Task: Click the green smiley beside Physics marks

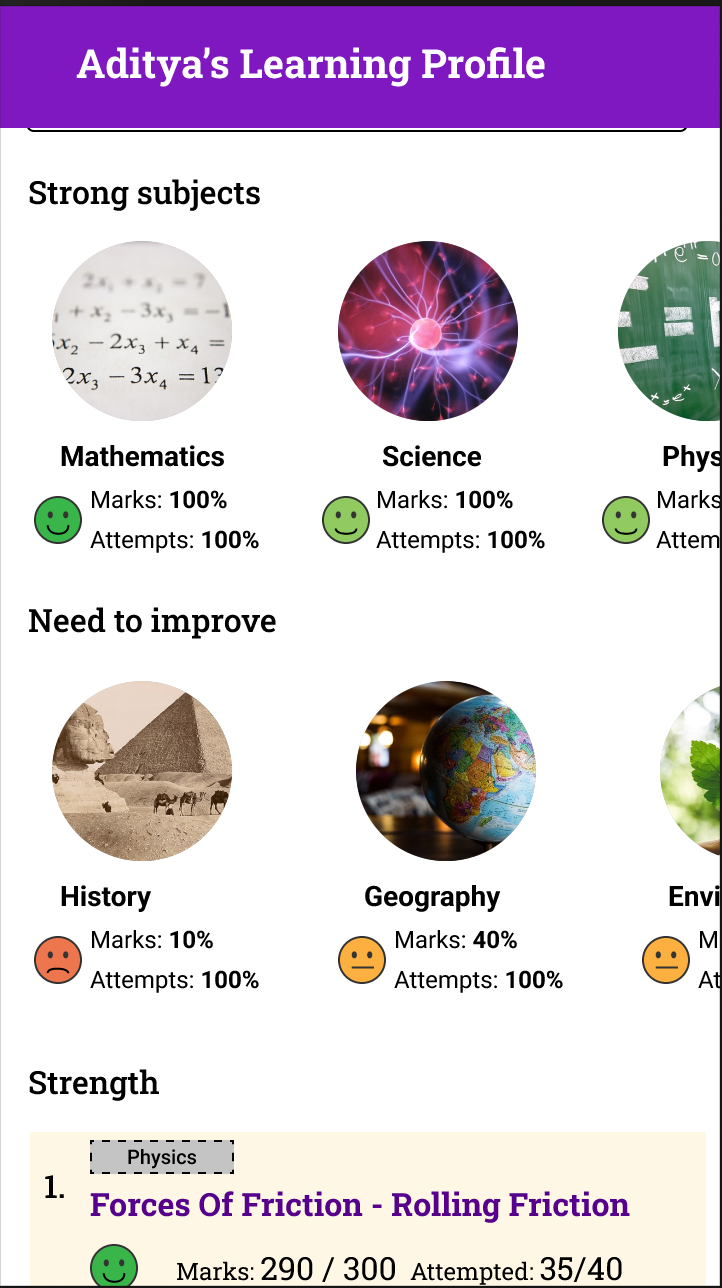Action: pyautogui.click(x=625, y=520)
